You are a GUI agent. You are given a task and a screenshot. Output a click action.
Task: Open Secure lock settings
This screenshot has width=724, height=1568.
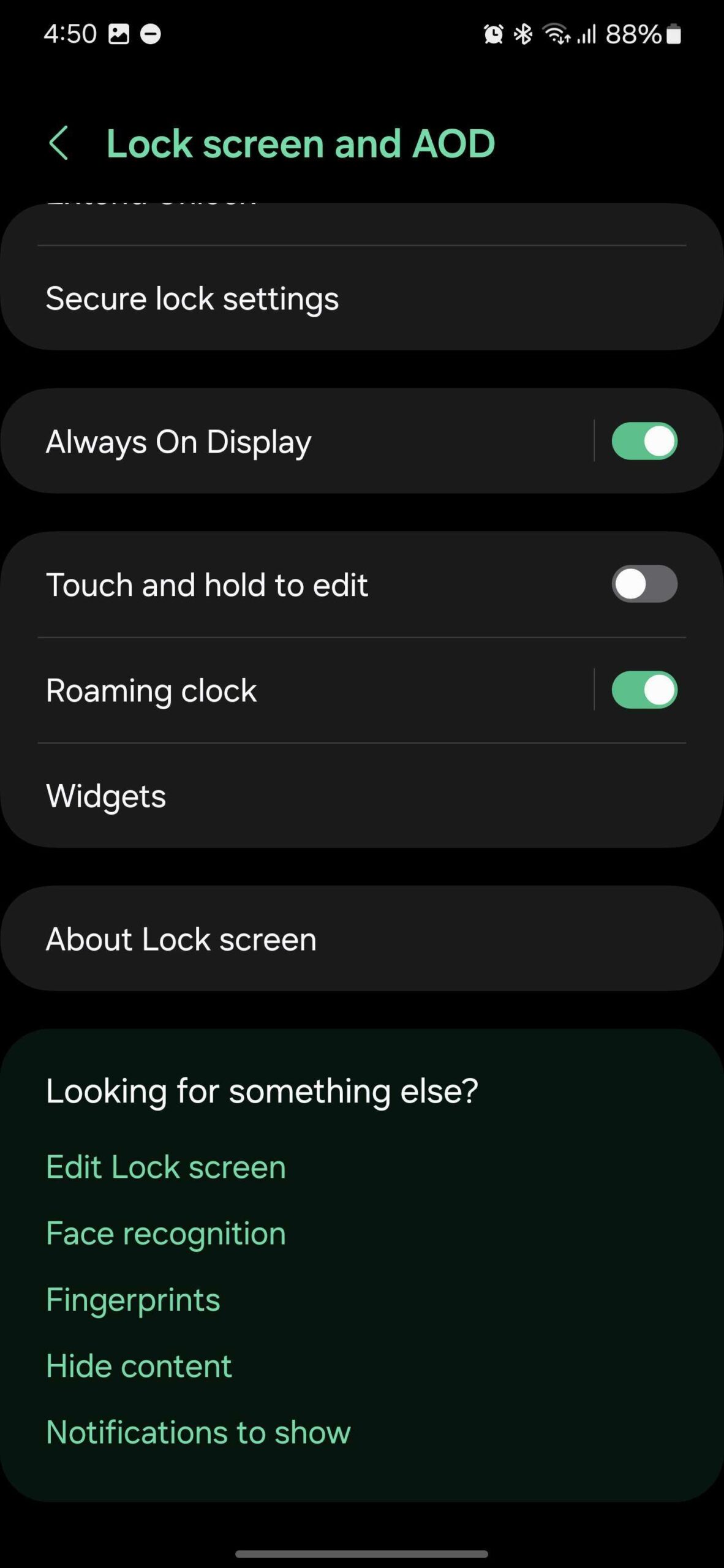(x=192, y=299)
